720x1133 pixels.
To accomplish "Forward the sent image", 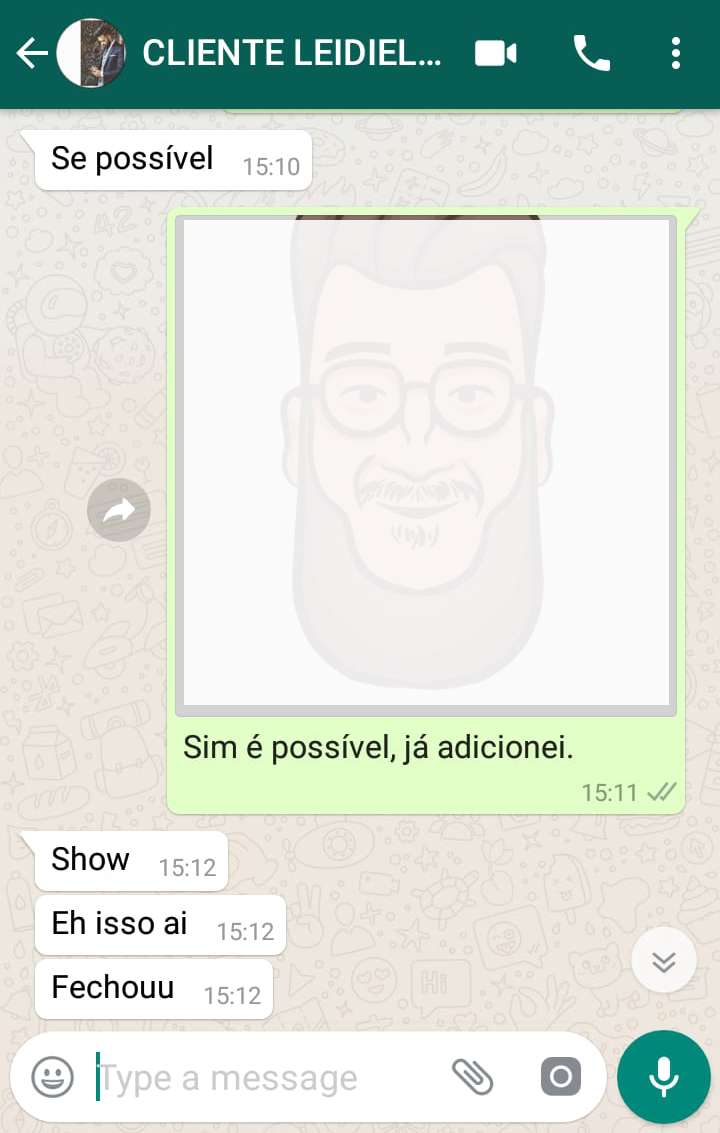I will click(119, 511).
